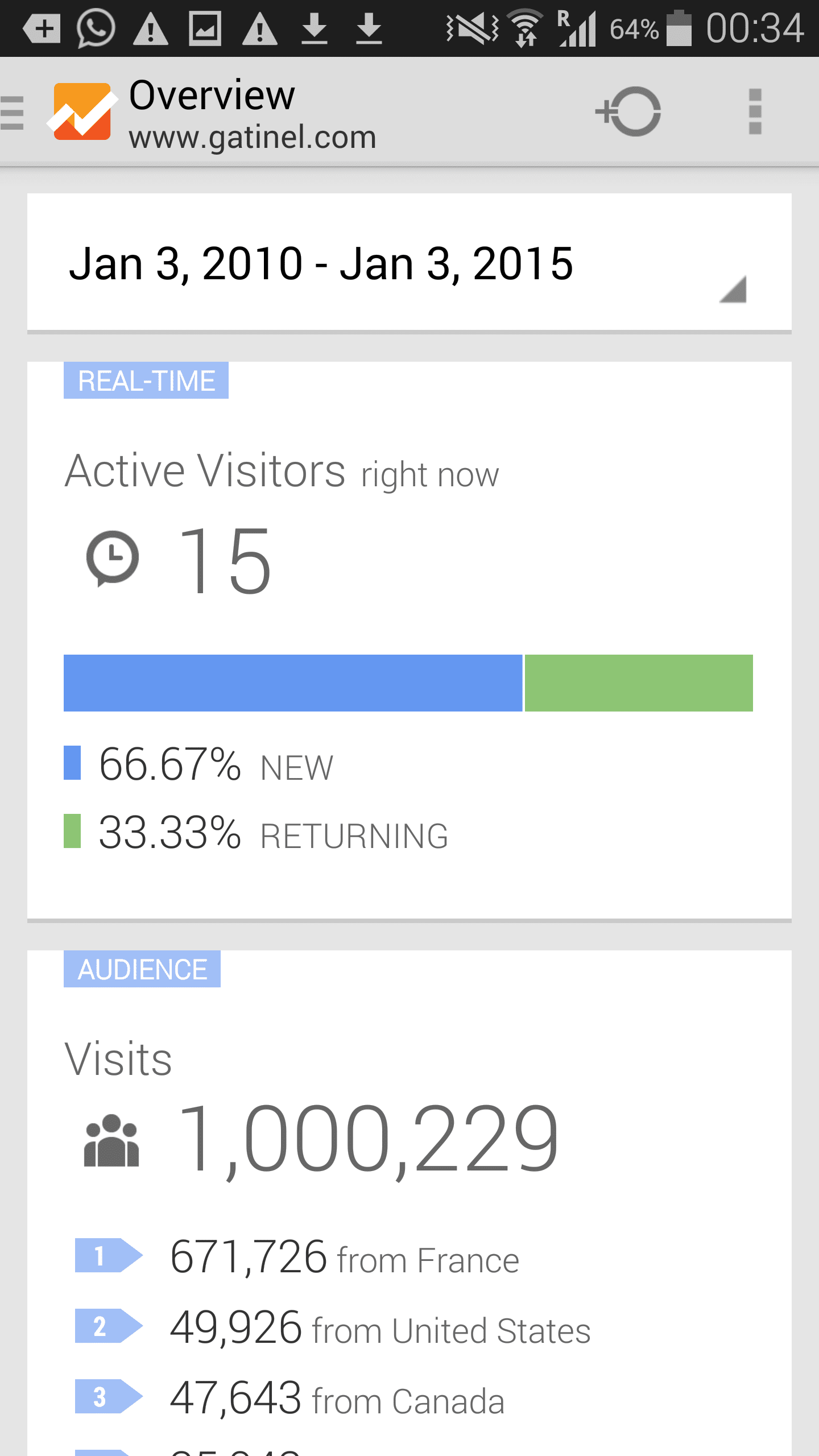The width and height of the screenshot is (819, 1456).
Task: Open the Real-Time Active Visitors card
Action: coord(409,640)
